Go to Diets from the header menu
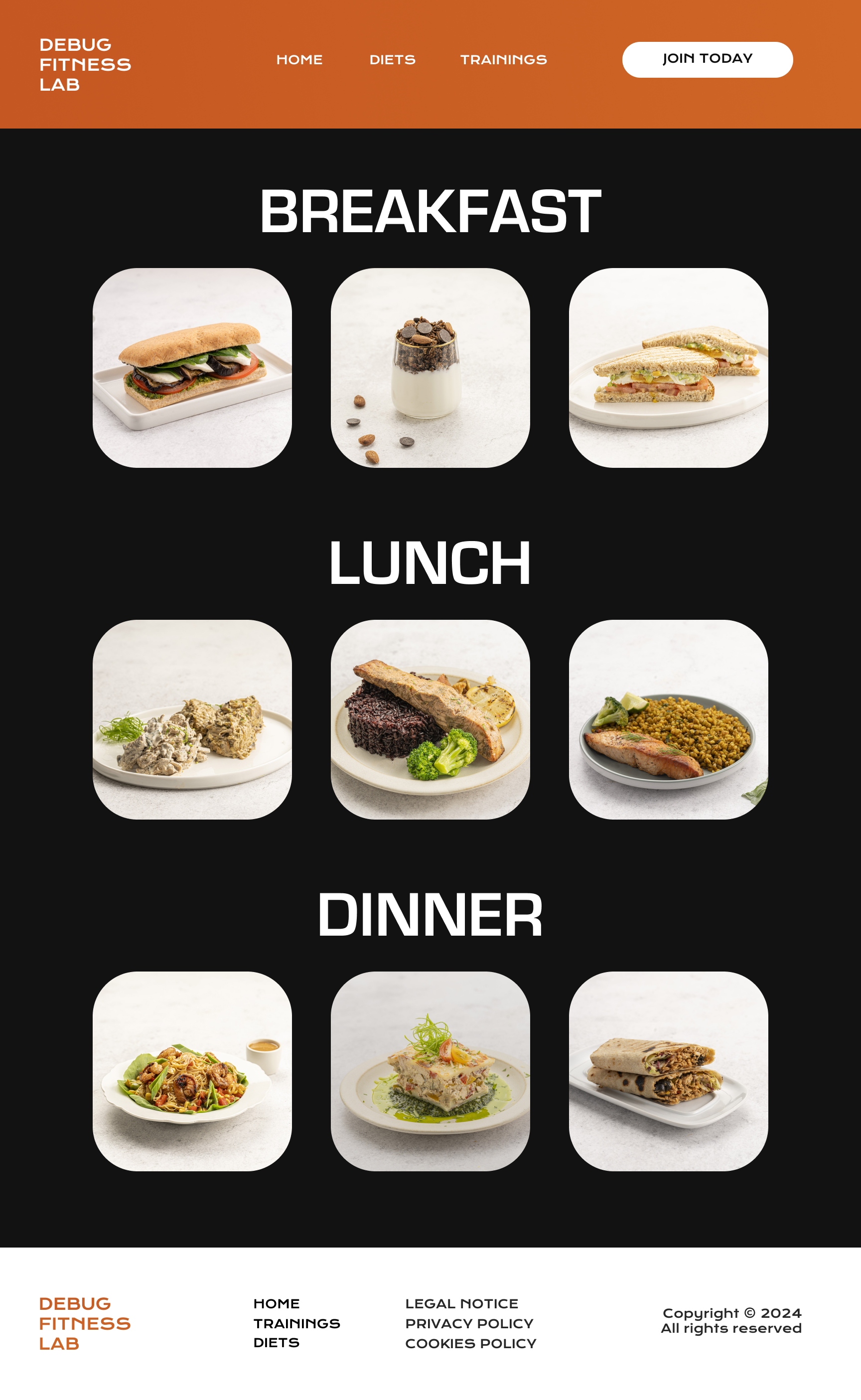 [x=392, y=60]
